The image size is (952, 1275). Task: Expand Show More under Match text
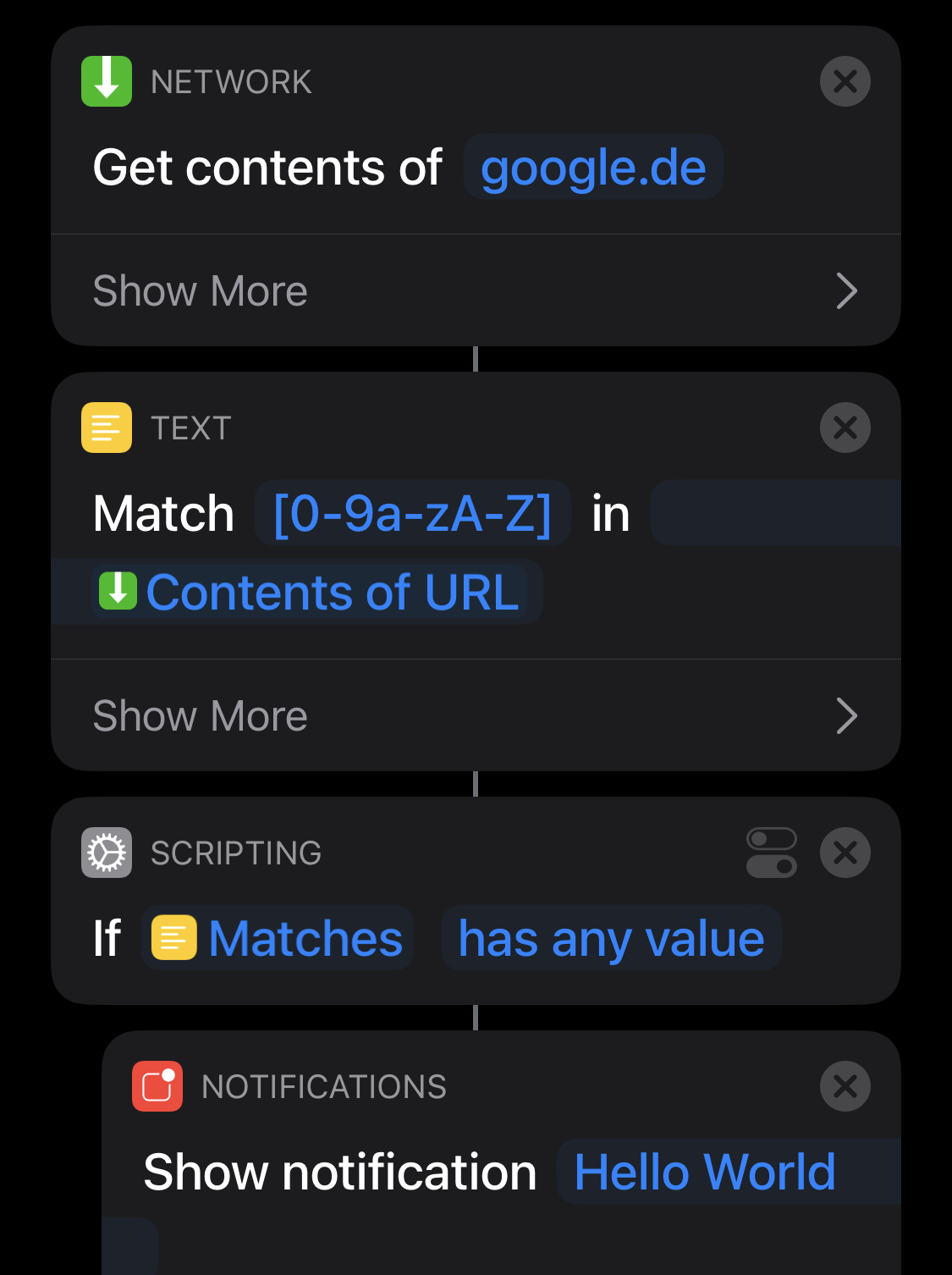click(476, 716)
